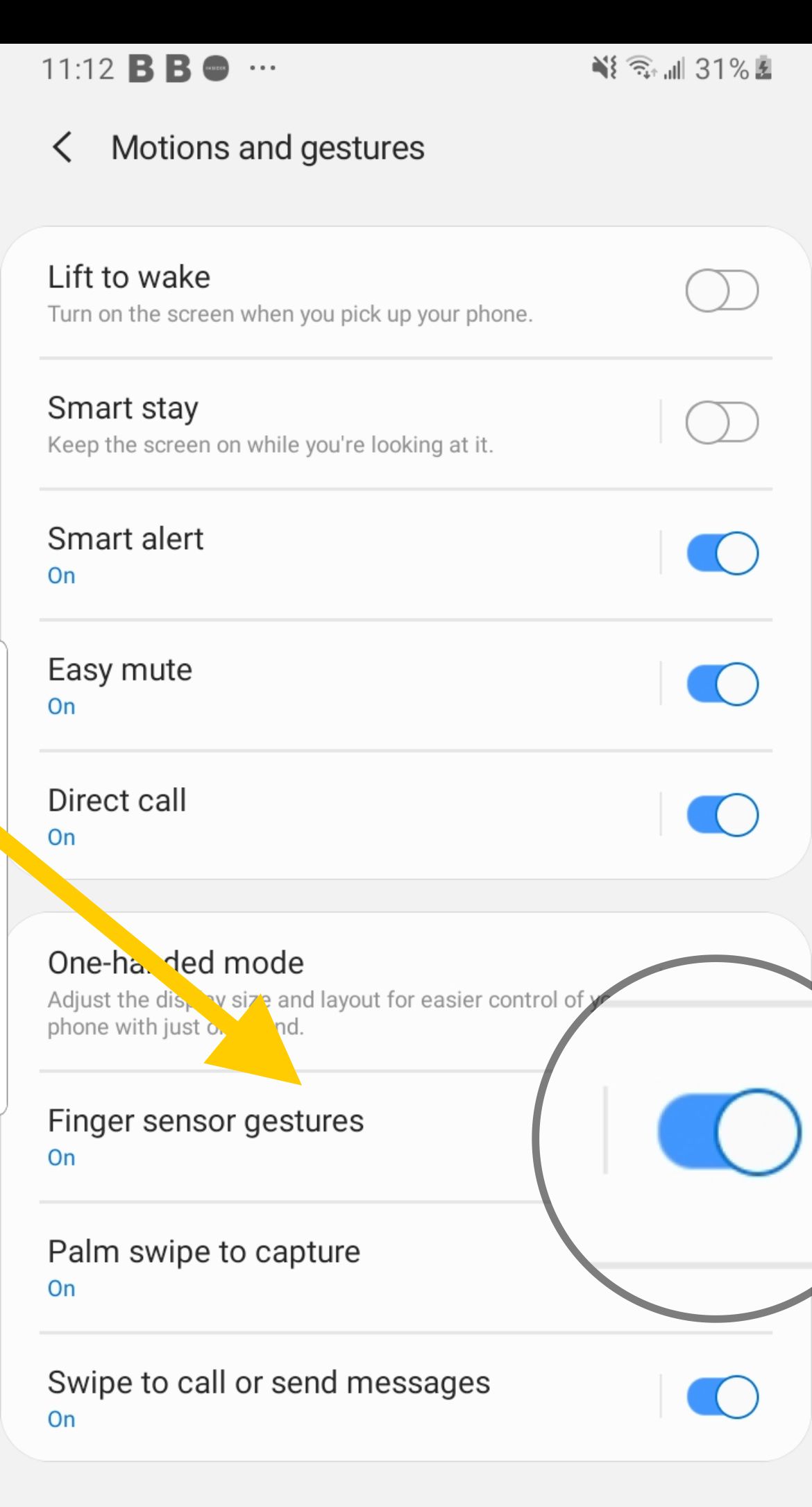Turn off the Smart alert switch

[722, 553]
